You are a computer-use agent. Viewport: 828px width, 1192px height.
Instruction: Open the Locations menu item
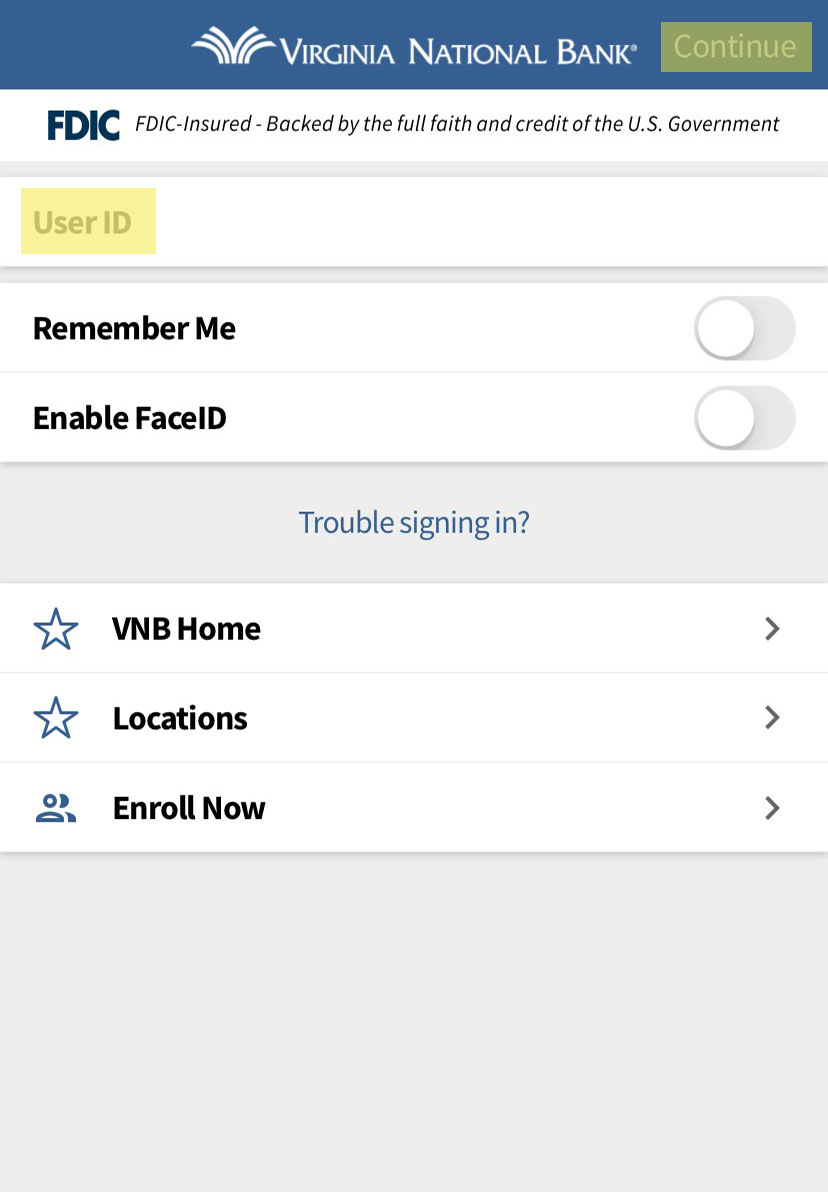(x=180, y=717)
